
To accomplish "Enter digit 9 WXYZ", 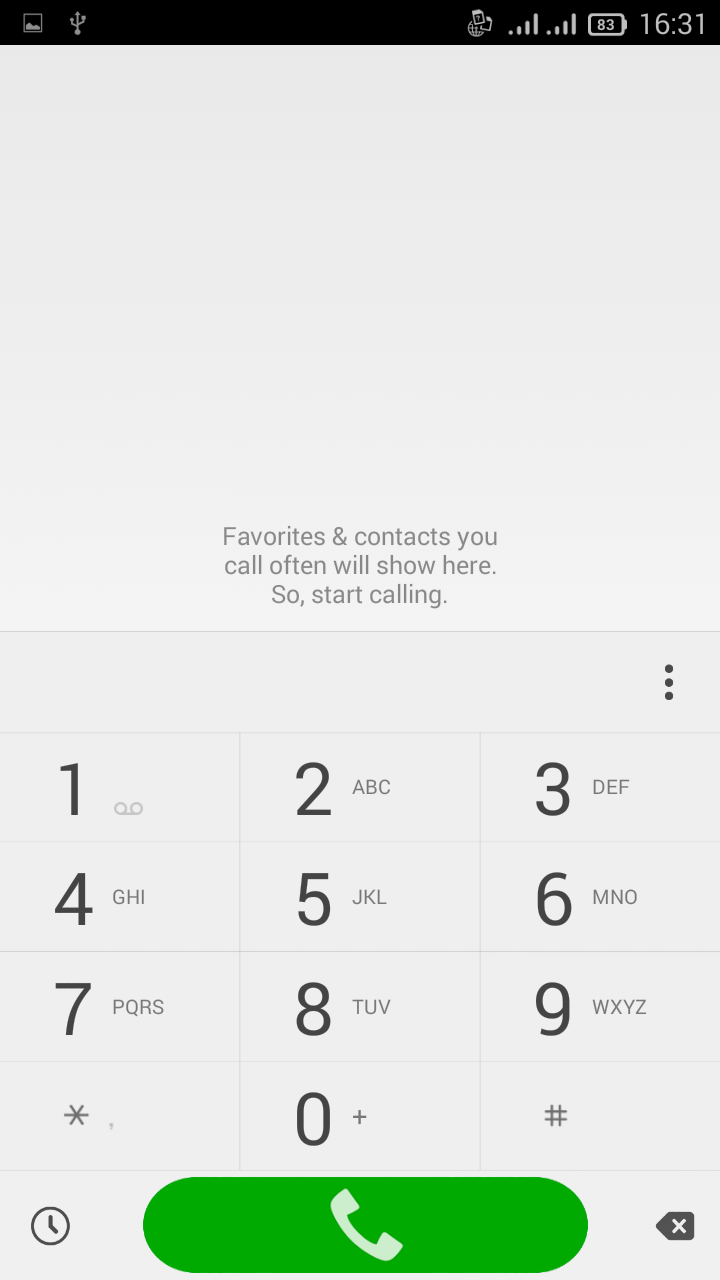I will 600,1007.
